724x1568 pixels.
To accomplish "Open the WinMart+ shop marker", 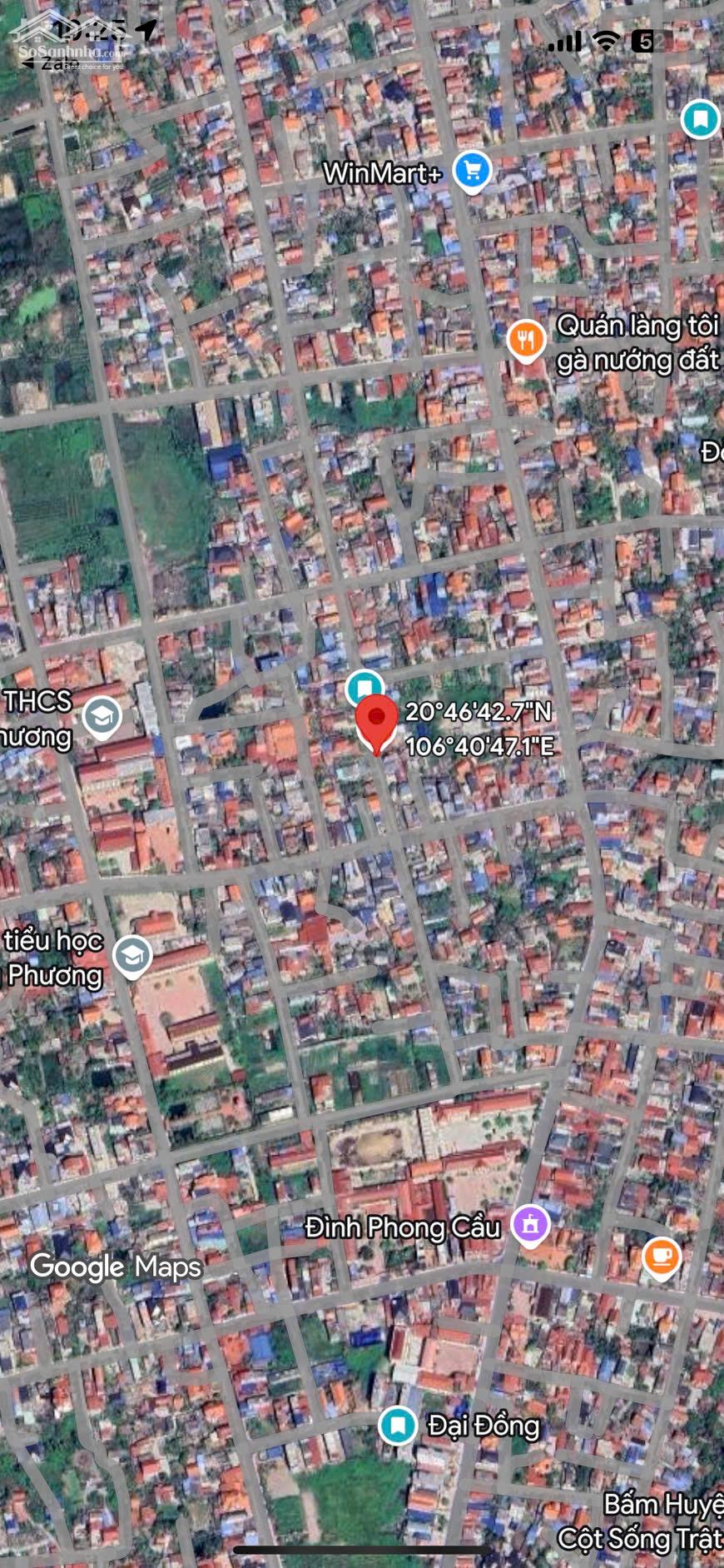I will tap(472, 172).
